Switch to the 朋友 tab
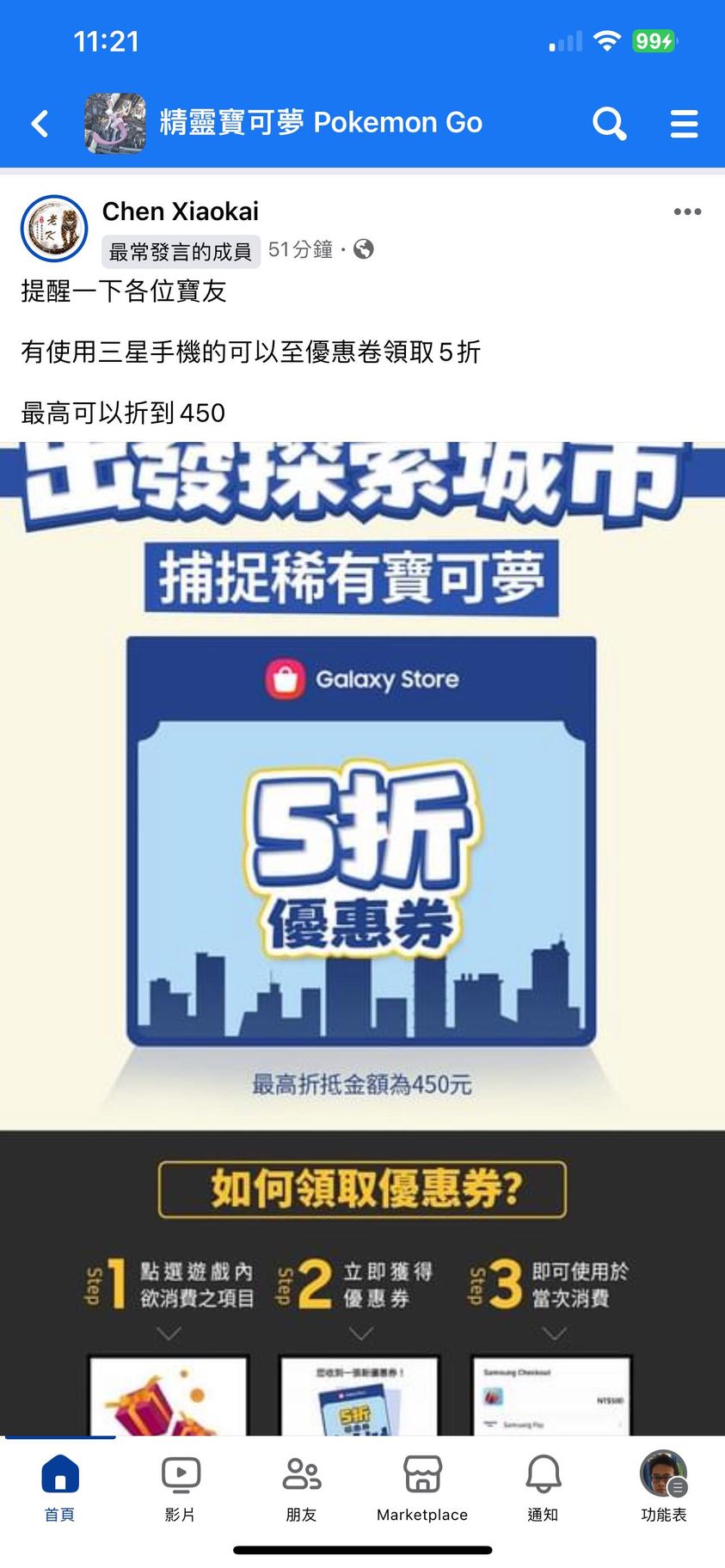The width and height of the screenshot is (725, 1568). click(302, 1488)
